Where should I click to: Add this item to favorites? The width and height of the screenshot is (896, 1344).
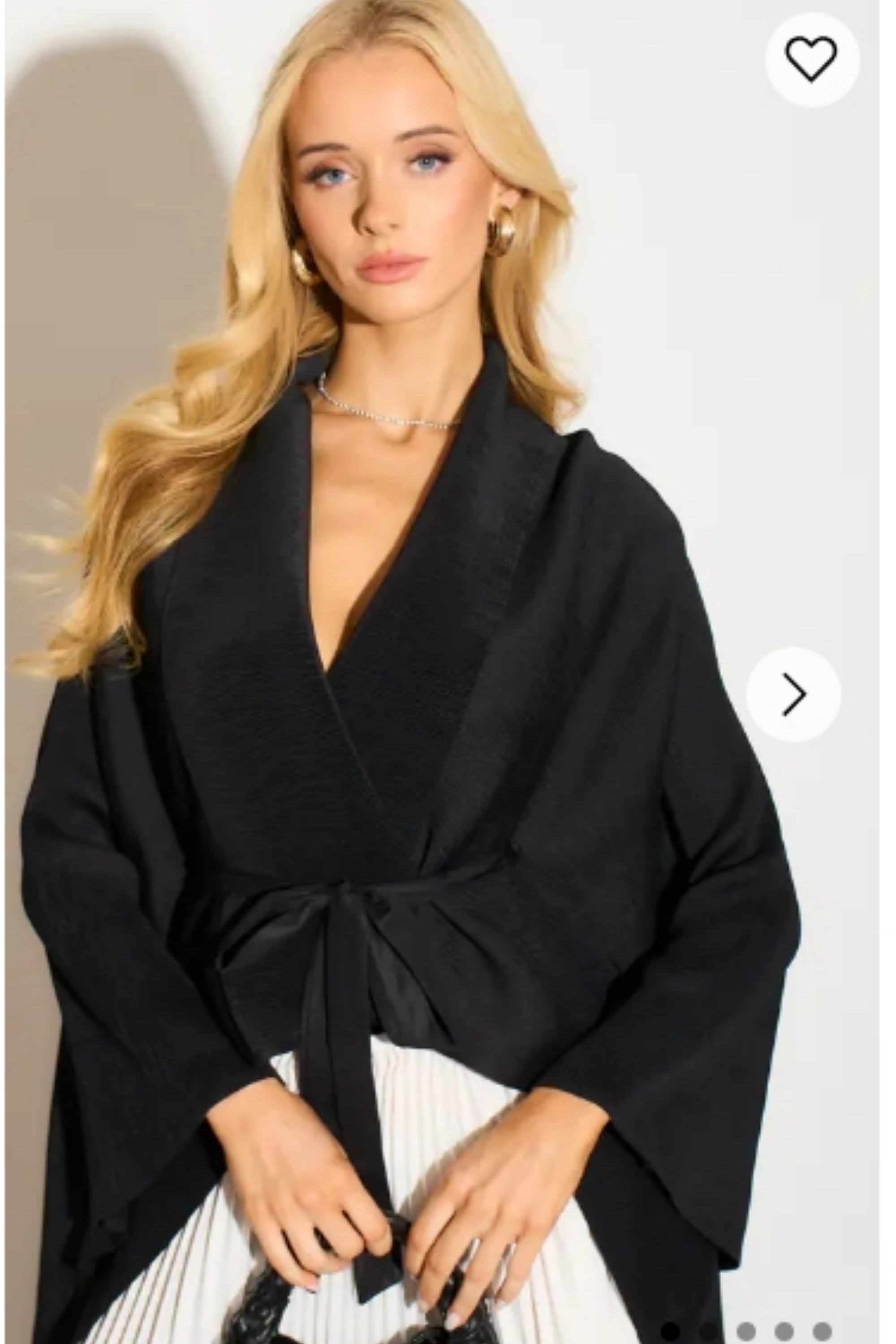(812, 59)
